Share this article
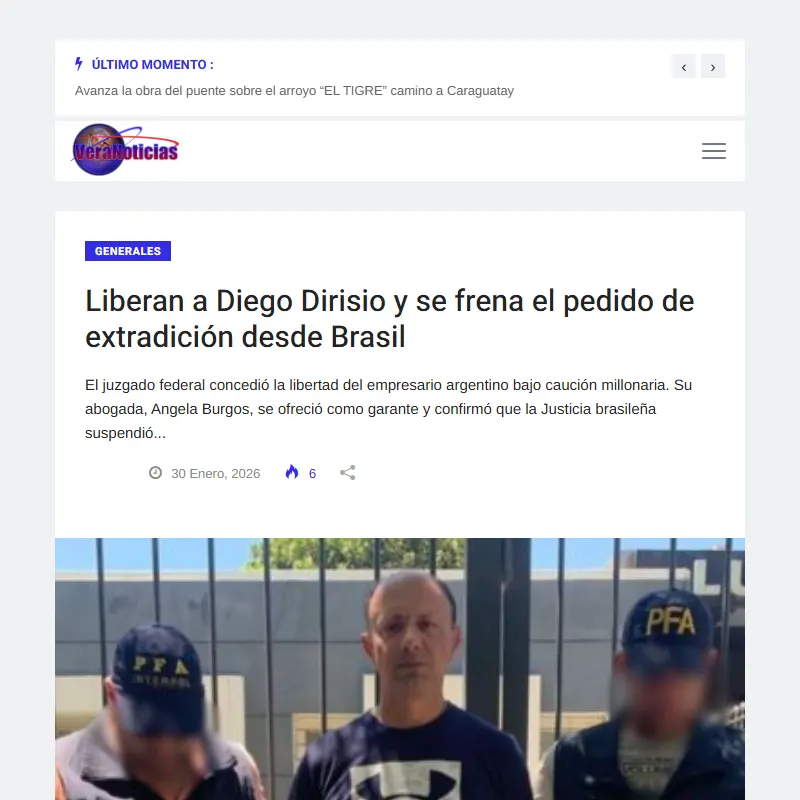 pyautogui.click(x=348, y=473)
